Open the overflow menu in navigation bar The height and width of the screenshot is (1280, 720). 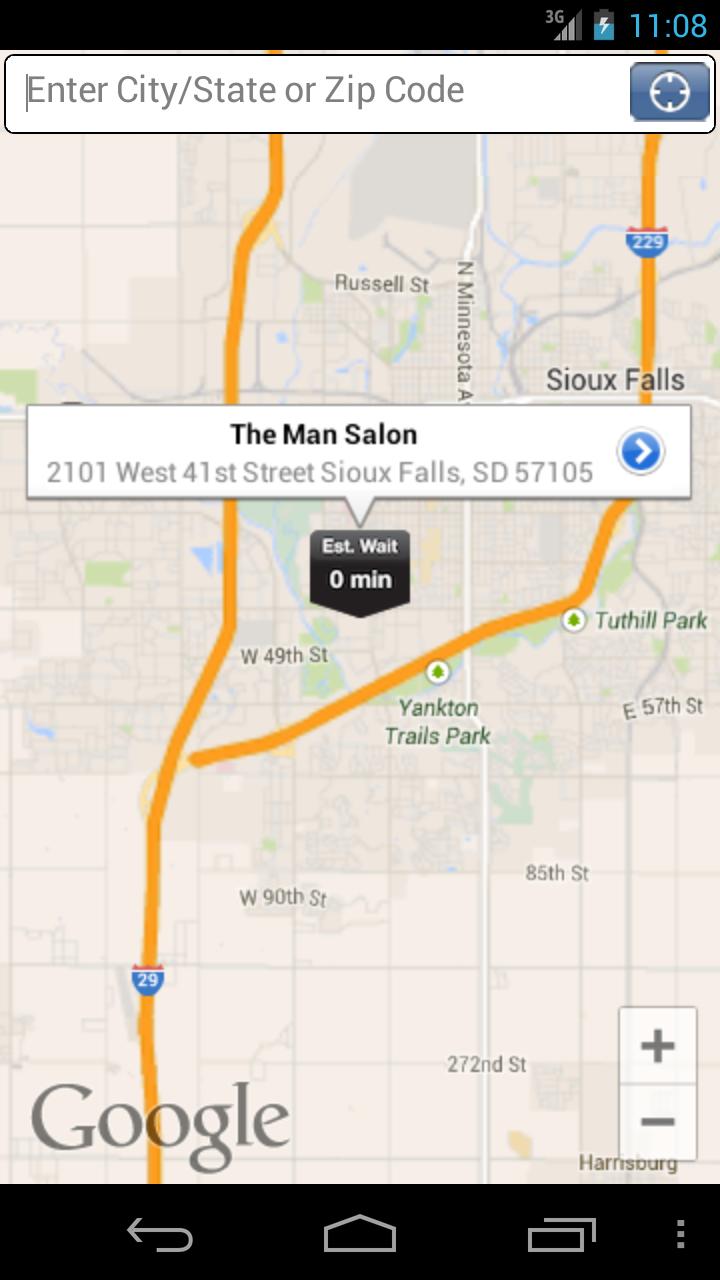pyautogui.click(x=680, y=1233)
